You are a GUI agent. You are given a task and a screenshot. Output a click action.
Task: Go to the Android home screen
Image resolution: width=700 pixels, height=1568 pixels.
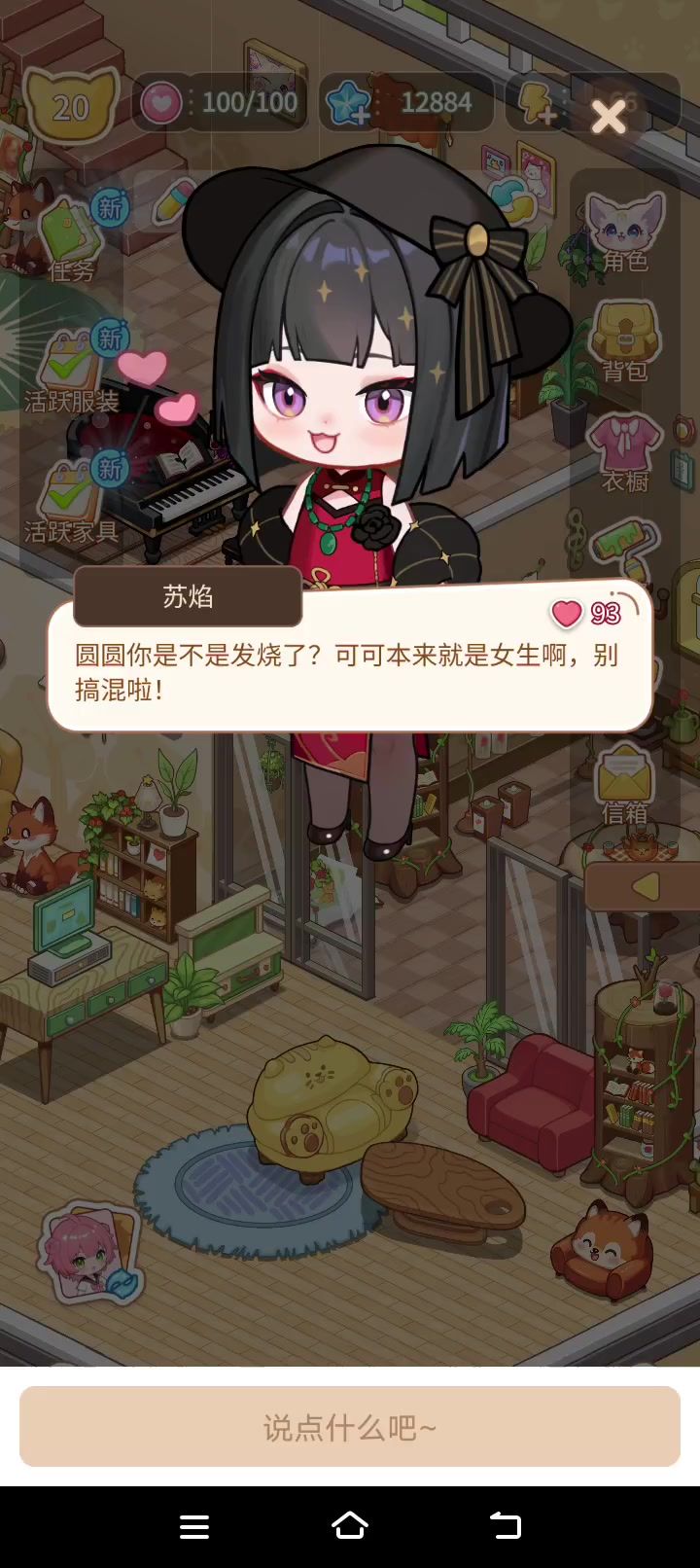click(x=350, y=1525)
